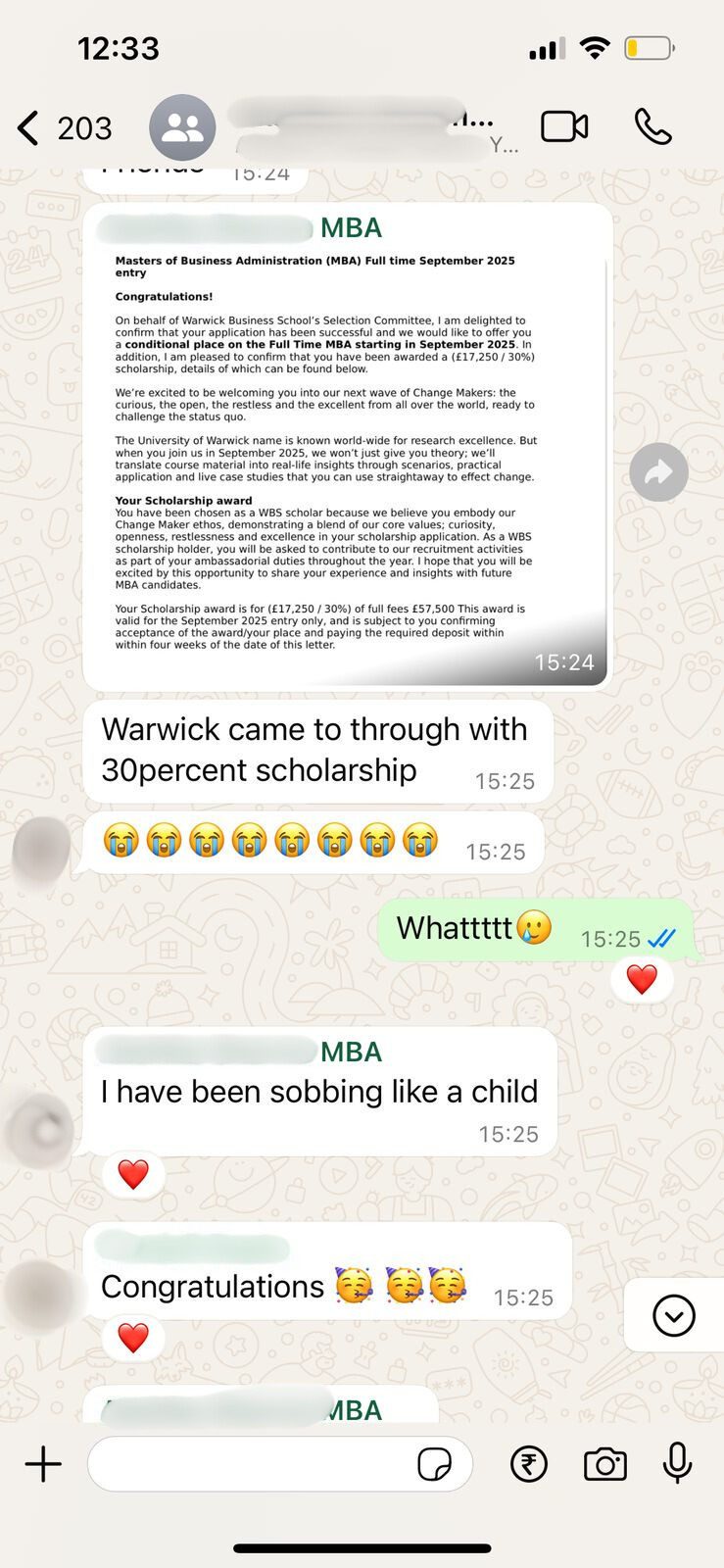Start a group video call
The height and width of the screenshot is (1568, 724).
click(564, 127)
